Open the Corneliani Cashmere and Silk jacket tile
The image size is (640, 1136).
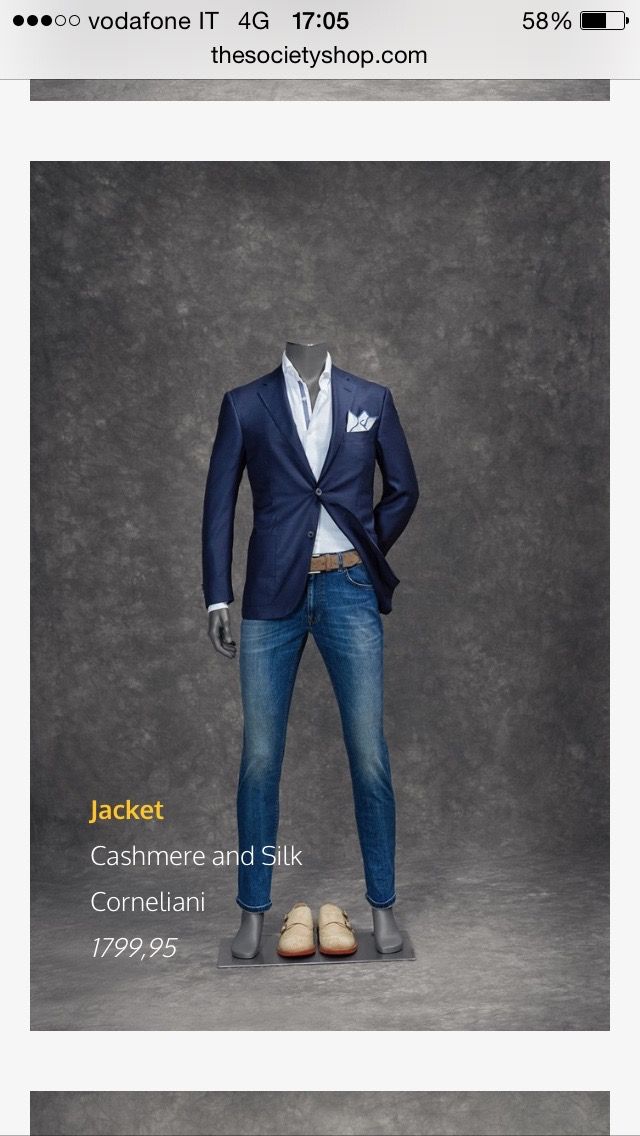click(x=320, y=595)
